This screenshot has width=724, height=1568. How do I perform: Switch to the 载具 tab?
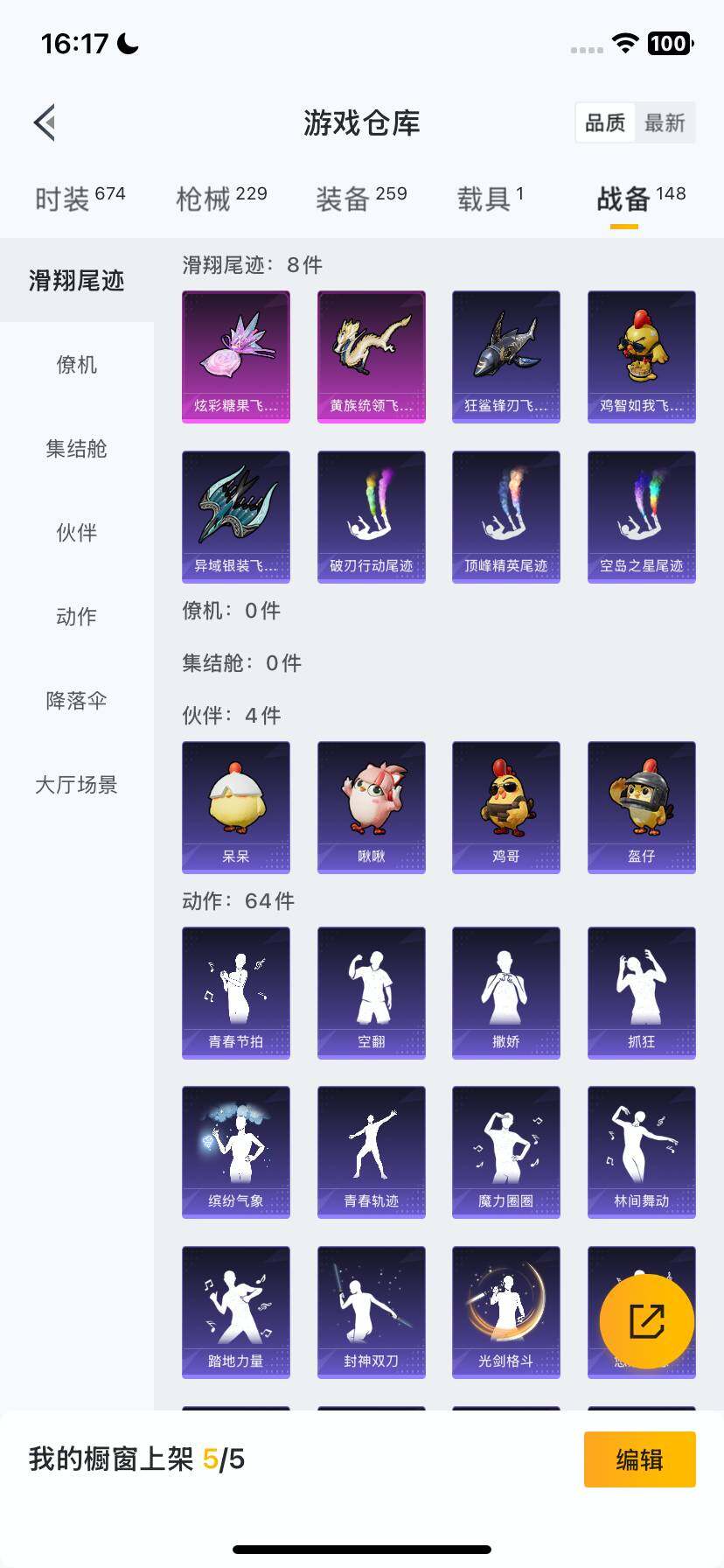[x=490, y=199]
